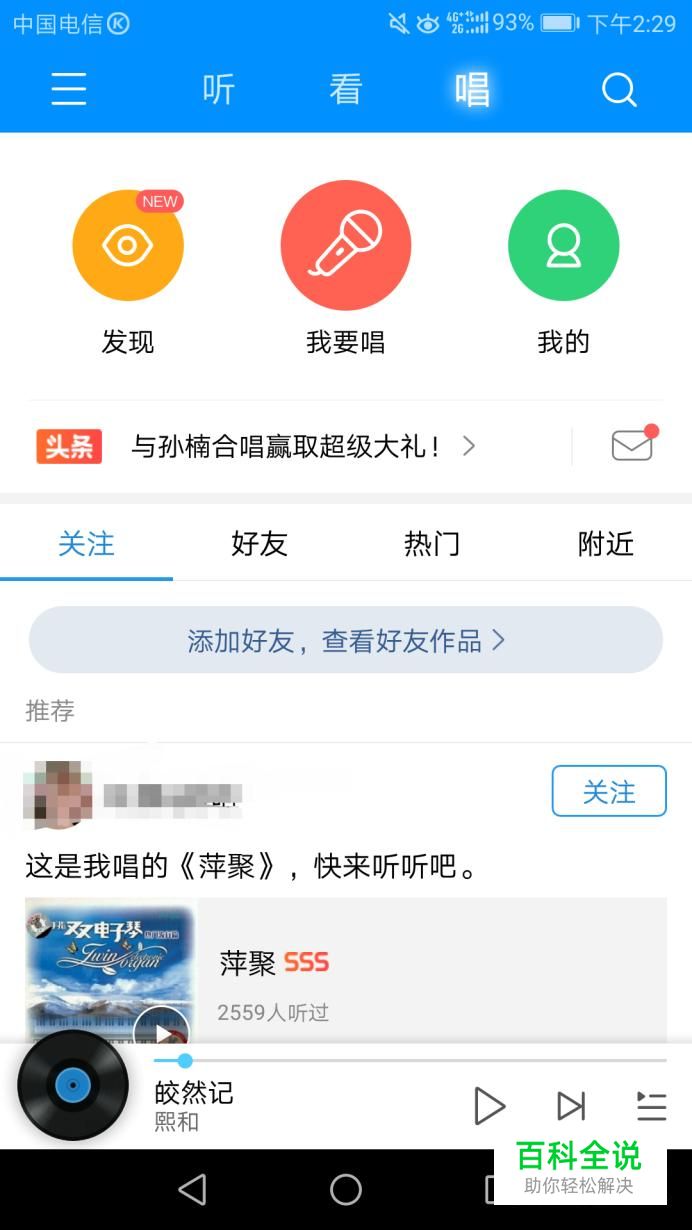This screenshot has height=1230, width=692.
Task: Open the hamburger drawer menu
Action: click(69, 90)
